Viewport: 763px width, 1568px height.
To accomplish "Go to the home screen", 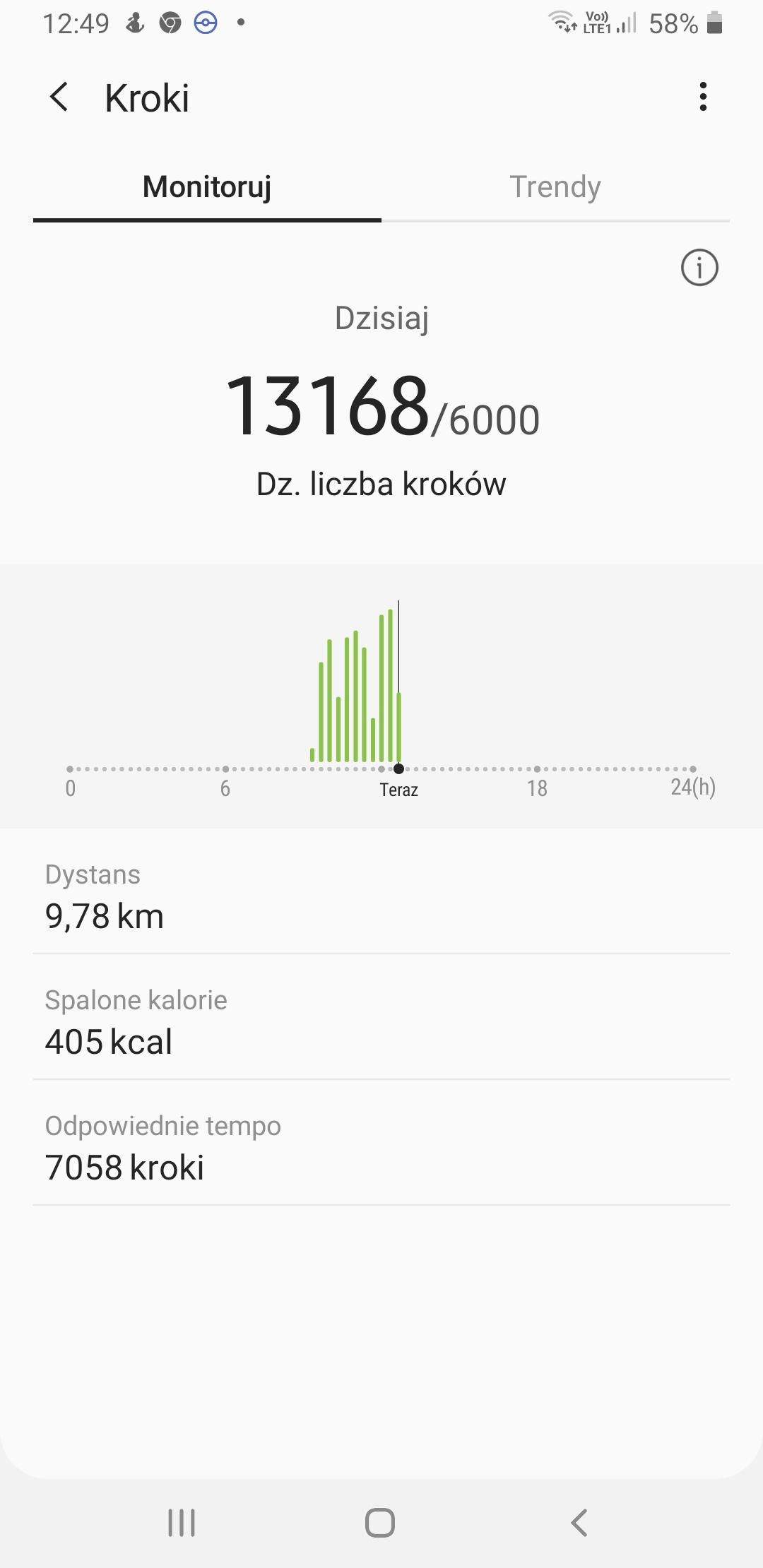I will (380, 1522).
